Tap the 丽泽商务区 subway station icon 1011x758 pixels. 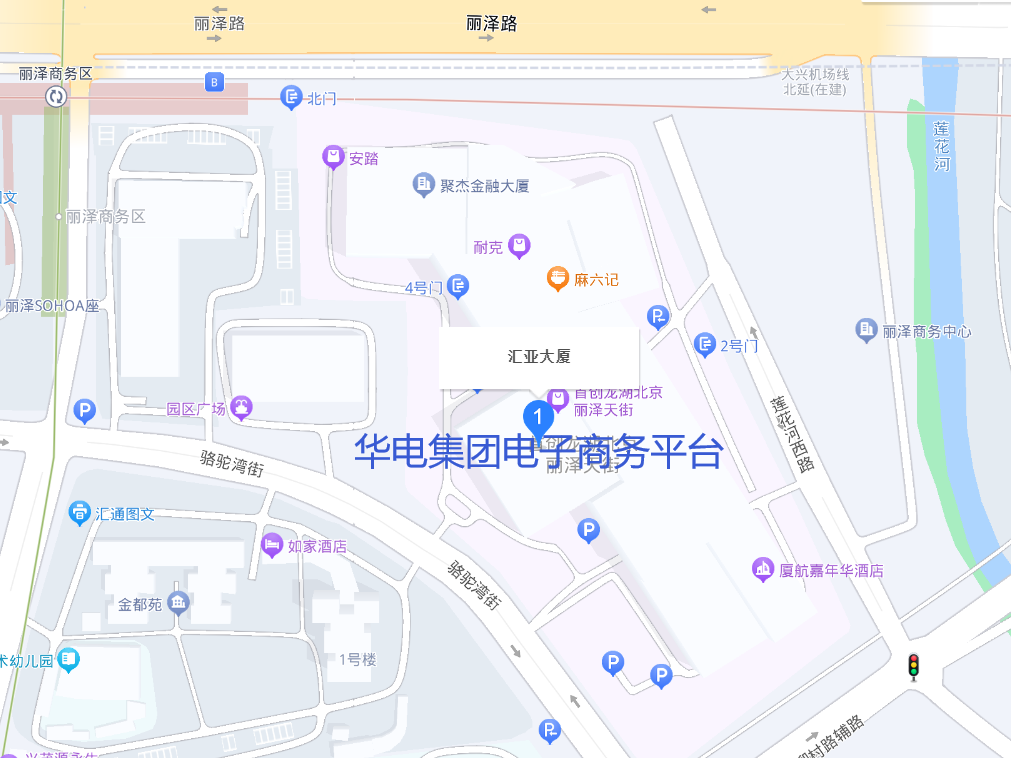pyautogui.click(x=56, y=96)
